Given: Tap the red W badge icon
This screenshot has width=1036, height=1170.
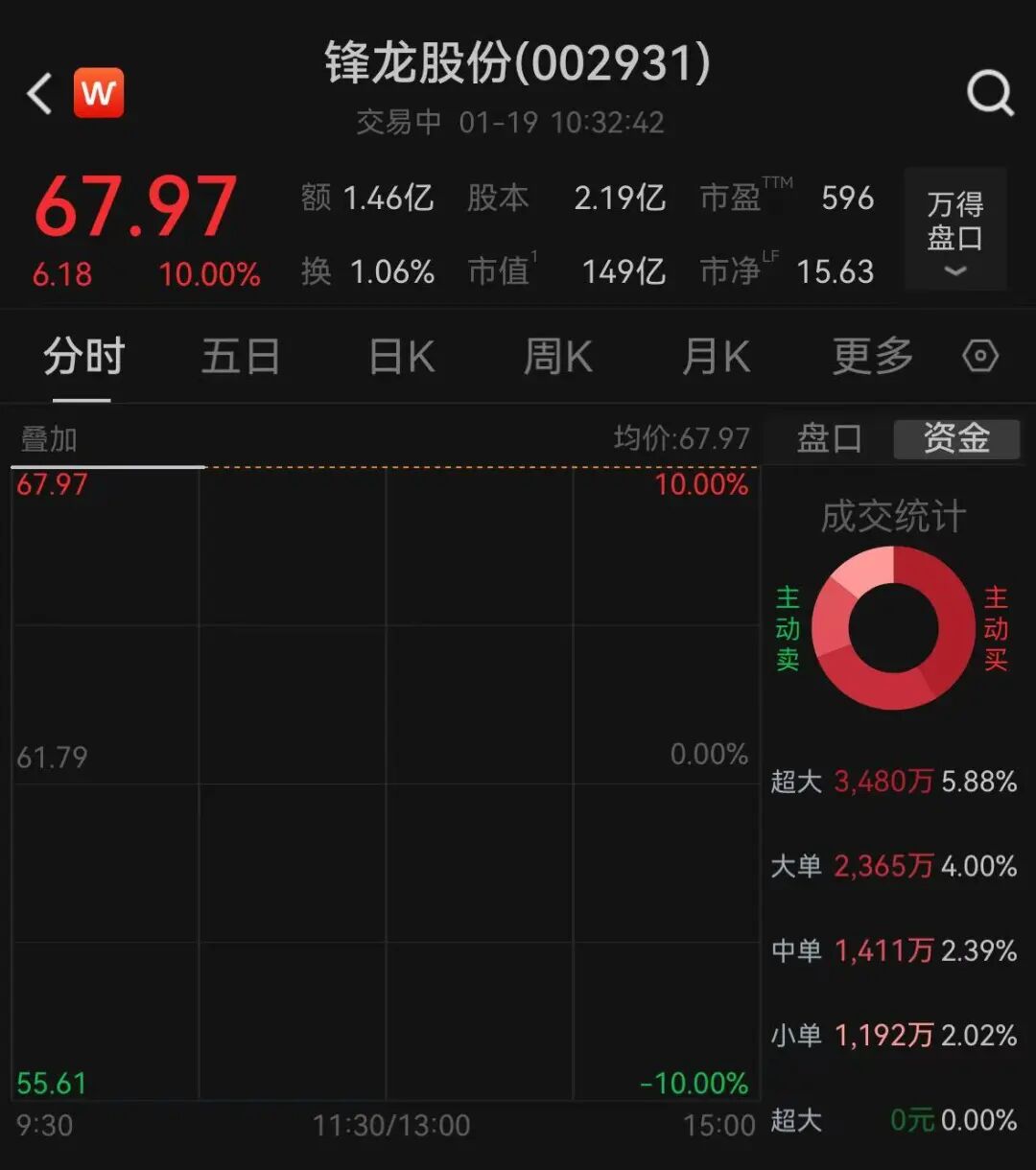Looking at the screenshot, I should click(x=99, y=93).
